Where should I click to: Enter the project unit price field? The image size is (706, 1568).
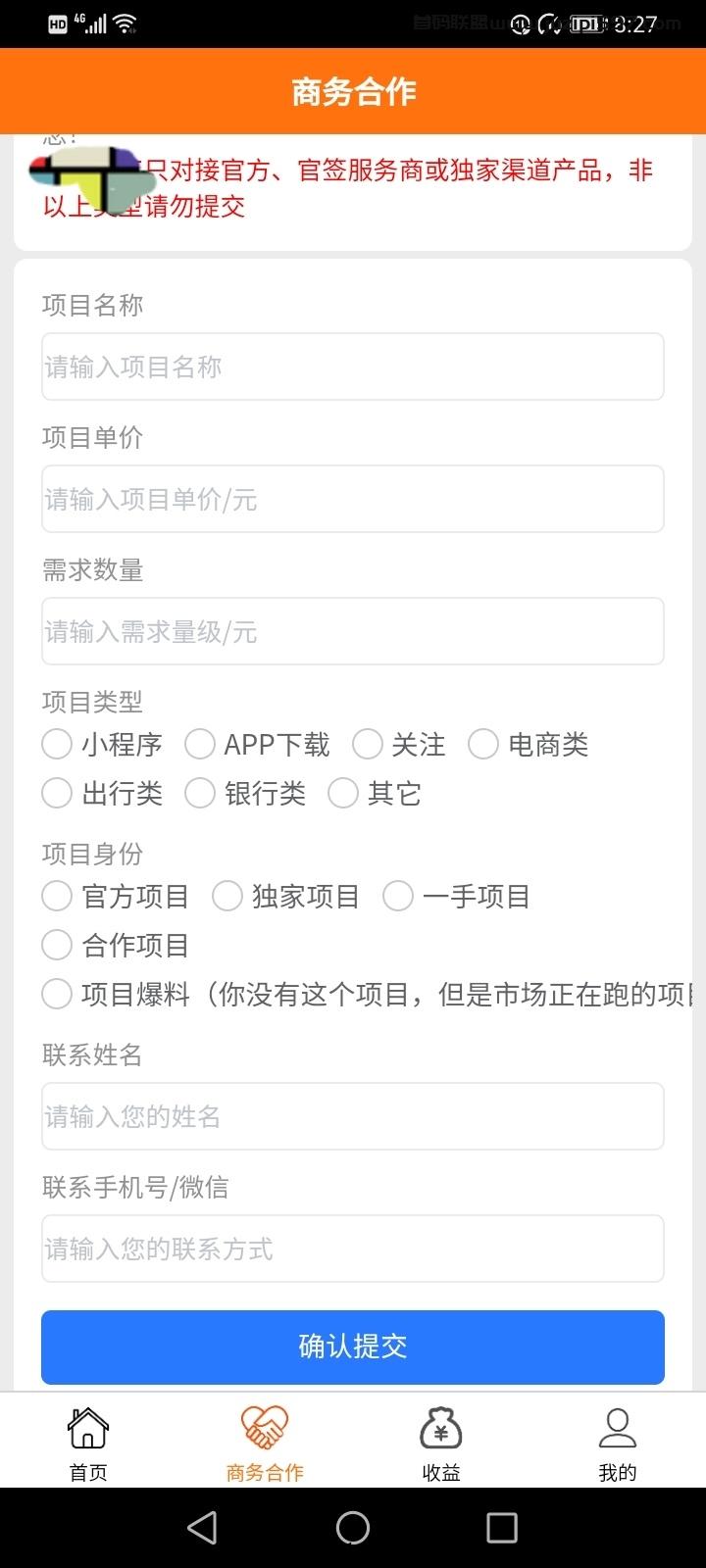tap(353, 499)
